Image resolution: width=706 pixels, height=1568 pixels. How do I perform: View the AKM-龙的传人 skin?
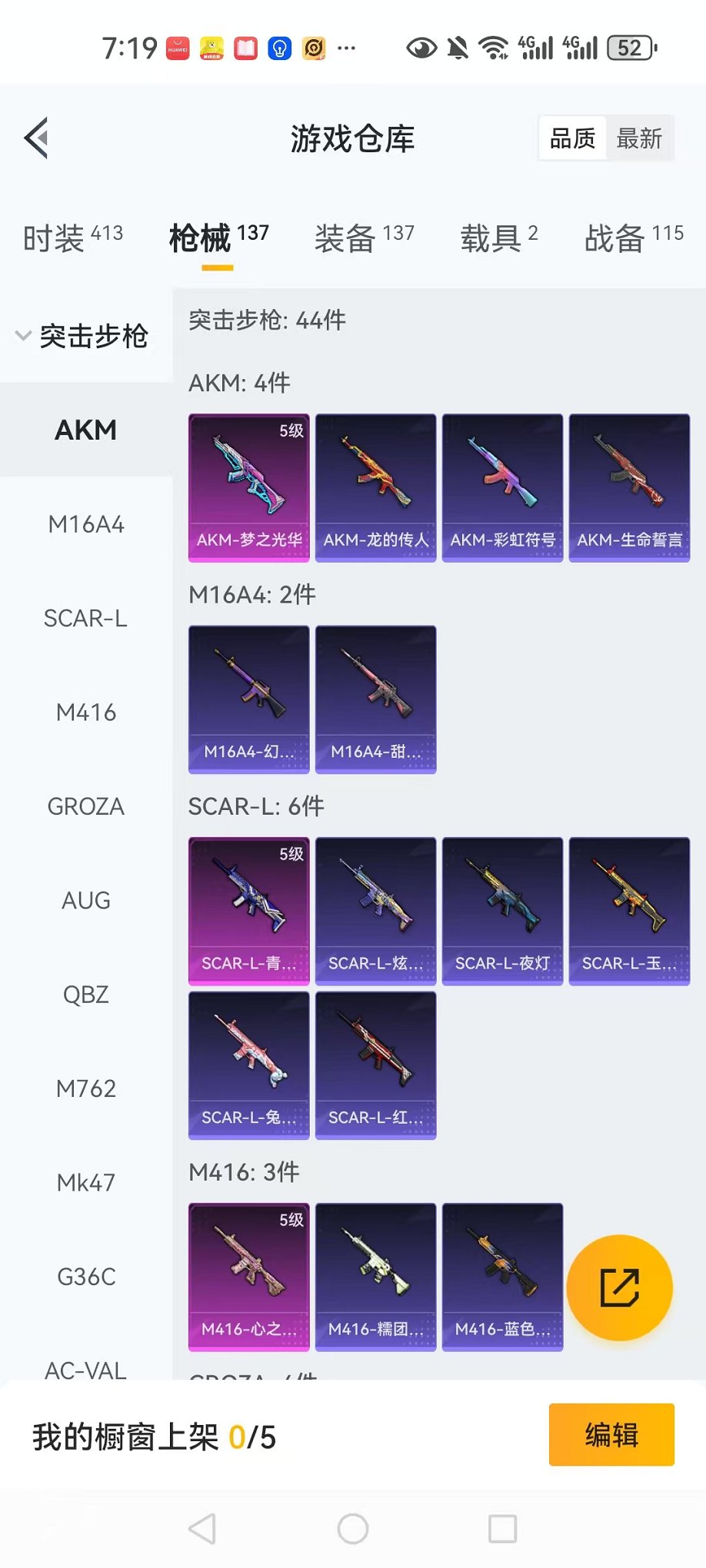tap(375, 487)
